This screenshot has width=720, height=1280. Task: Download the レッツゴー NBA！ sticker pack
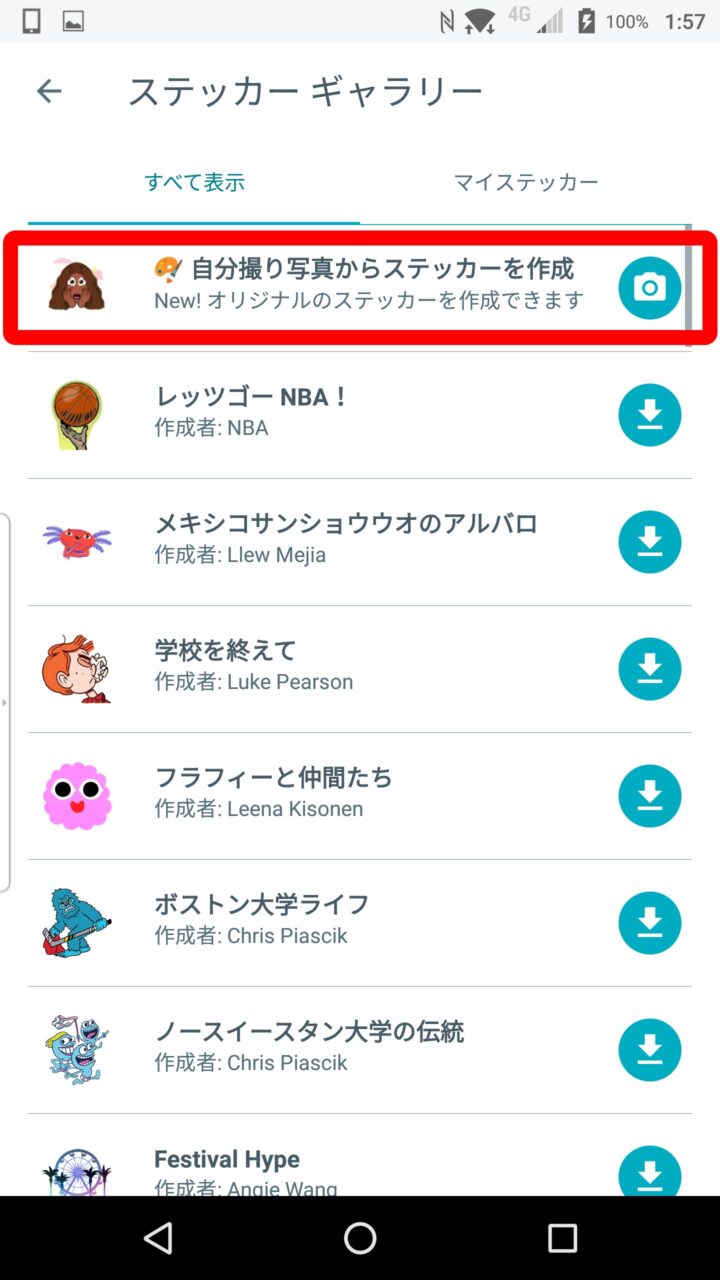coord(649,415)
